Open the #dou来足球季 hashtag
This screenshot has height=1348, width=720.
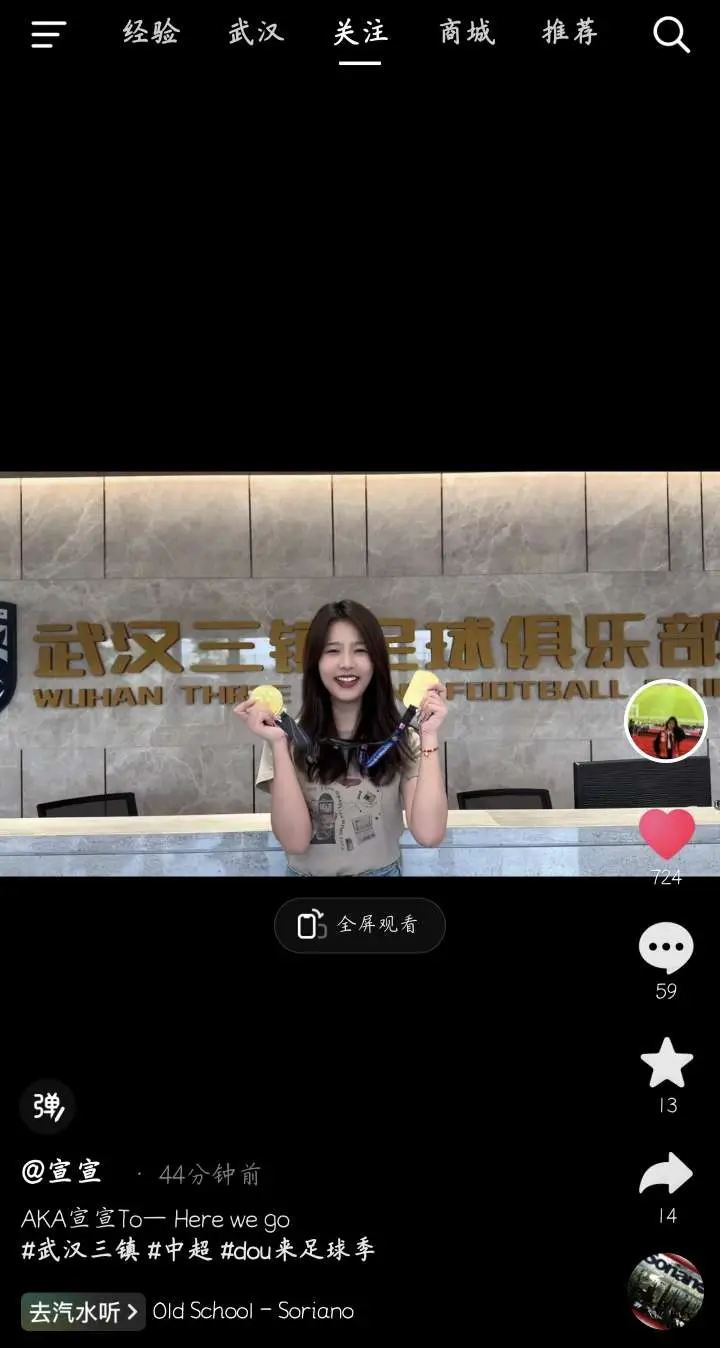pos(298,1250)
